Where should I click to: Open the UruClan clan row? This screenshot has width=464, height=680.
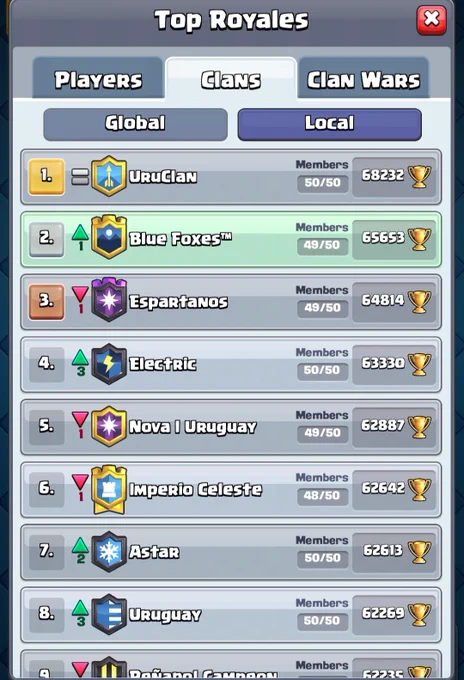(x=231, y=177)
